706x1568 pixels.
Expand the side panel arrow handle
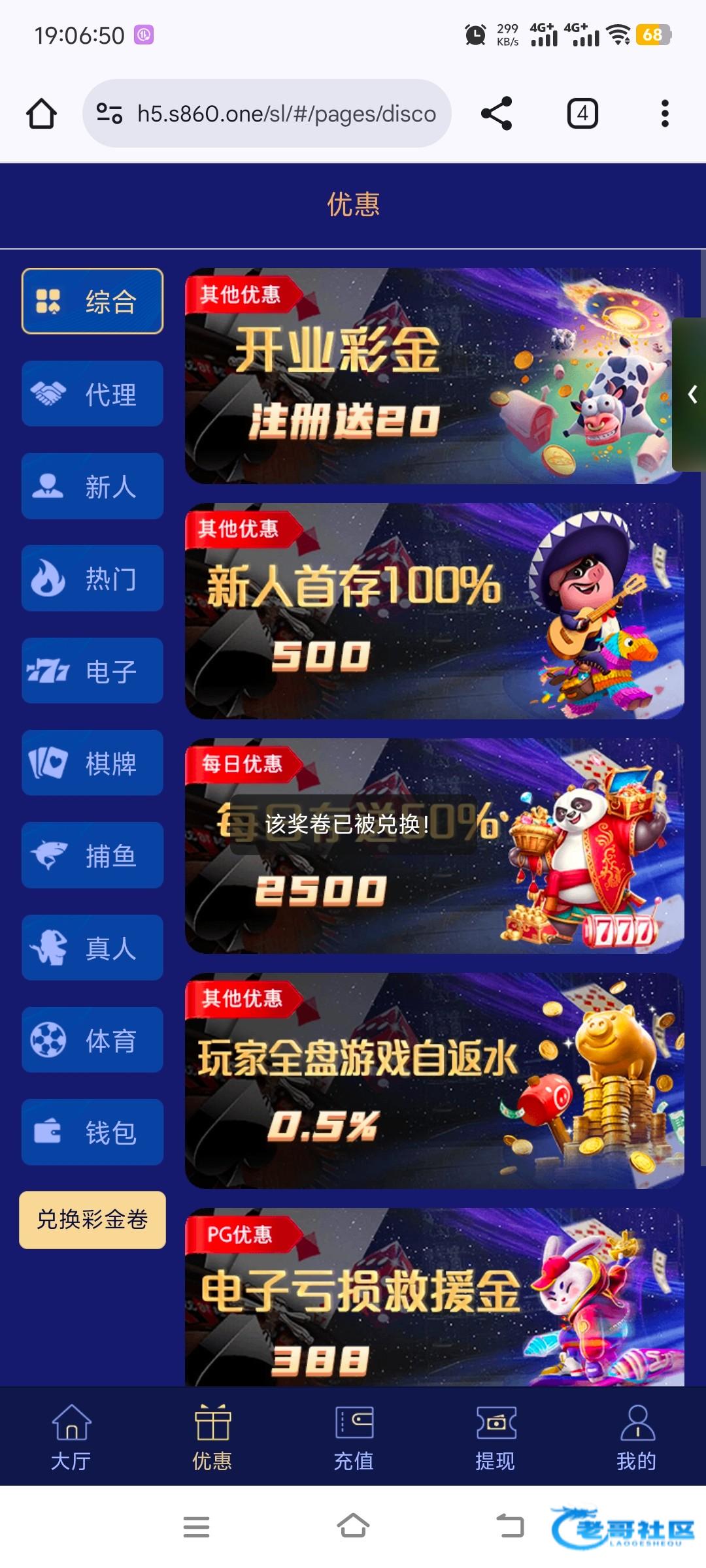692,394
